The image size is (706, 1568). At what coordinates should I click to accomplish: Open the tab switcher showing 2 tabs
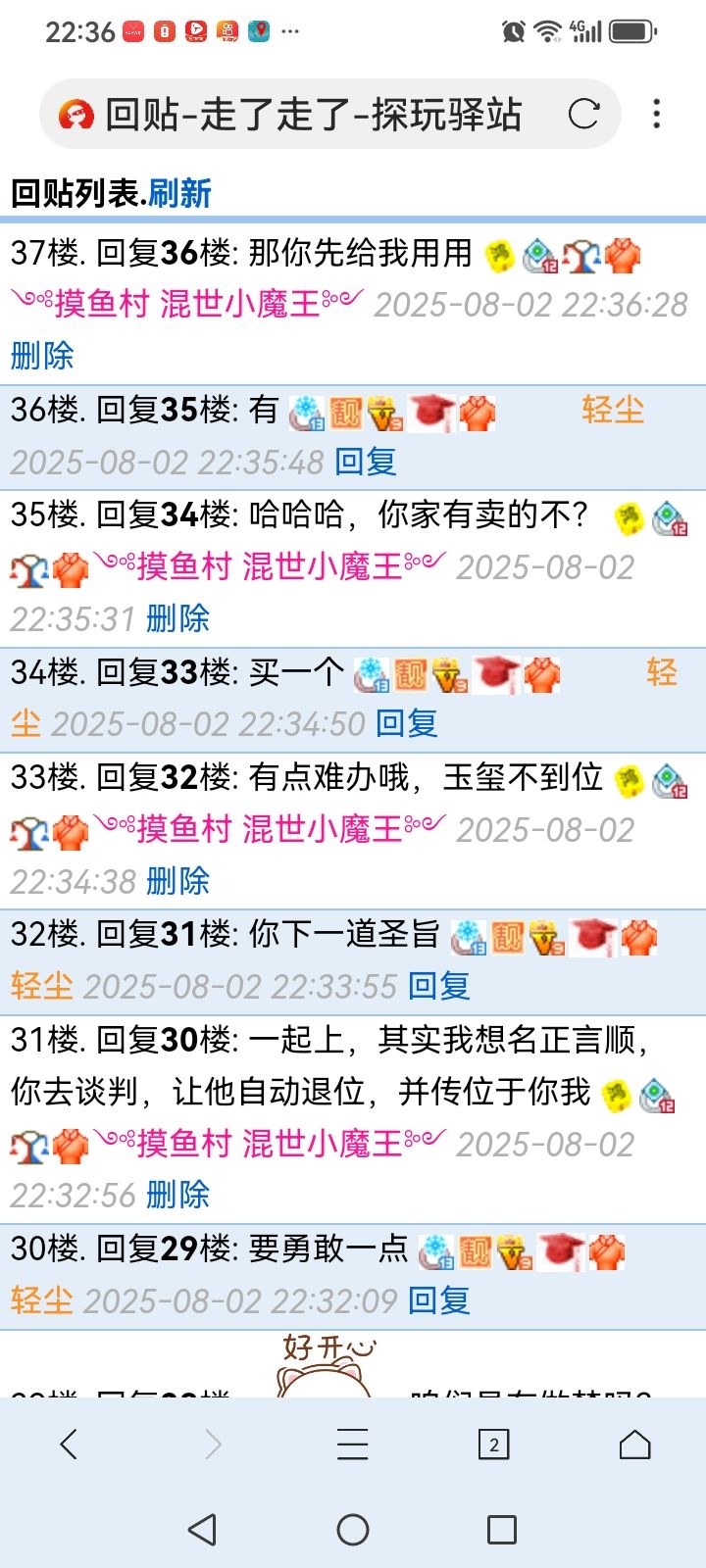(x=493, y=1444)
